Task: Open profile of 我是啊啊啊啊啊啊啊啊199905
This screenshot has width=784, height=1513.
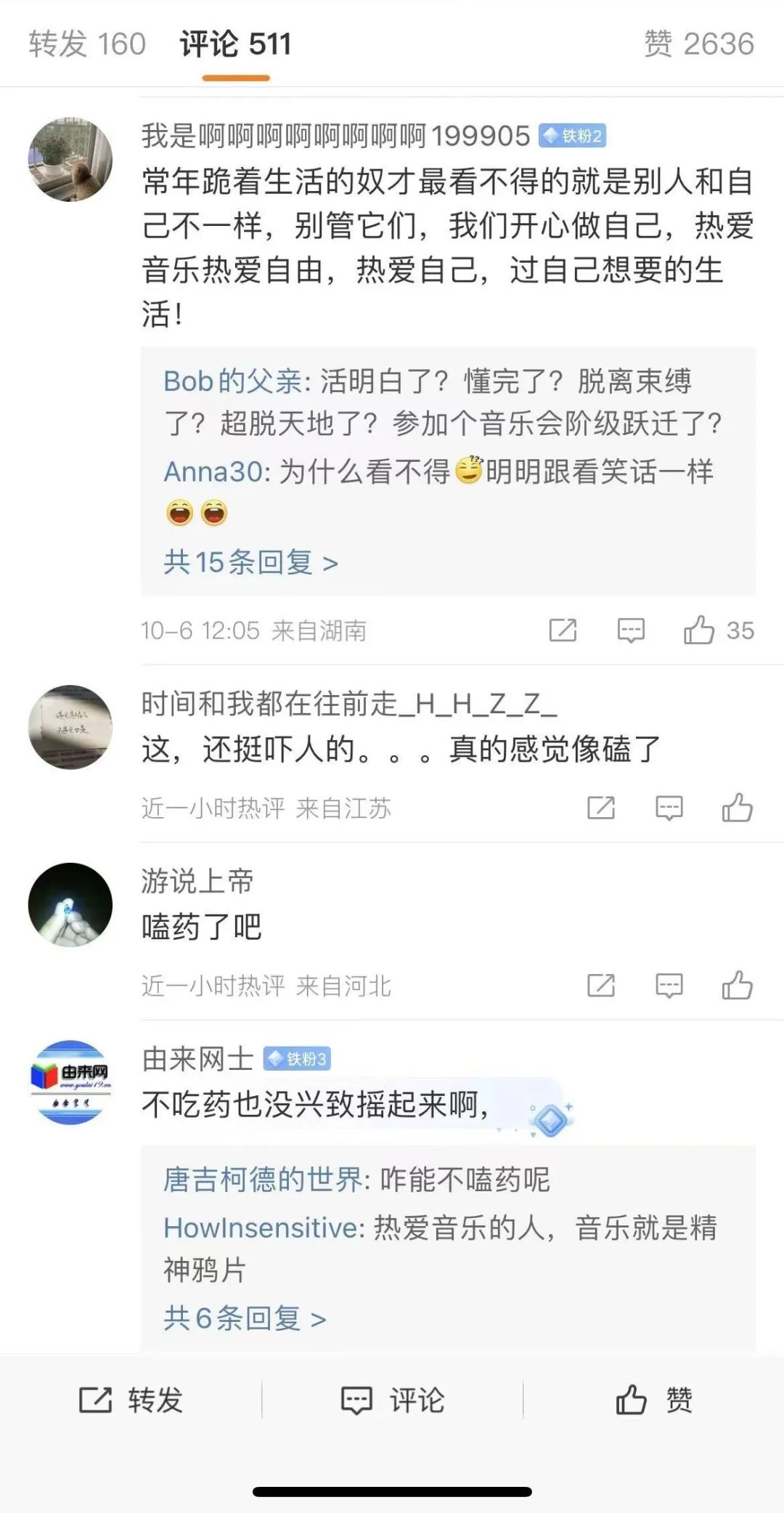Action: click(70, 160)
